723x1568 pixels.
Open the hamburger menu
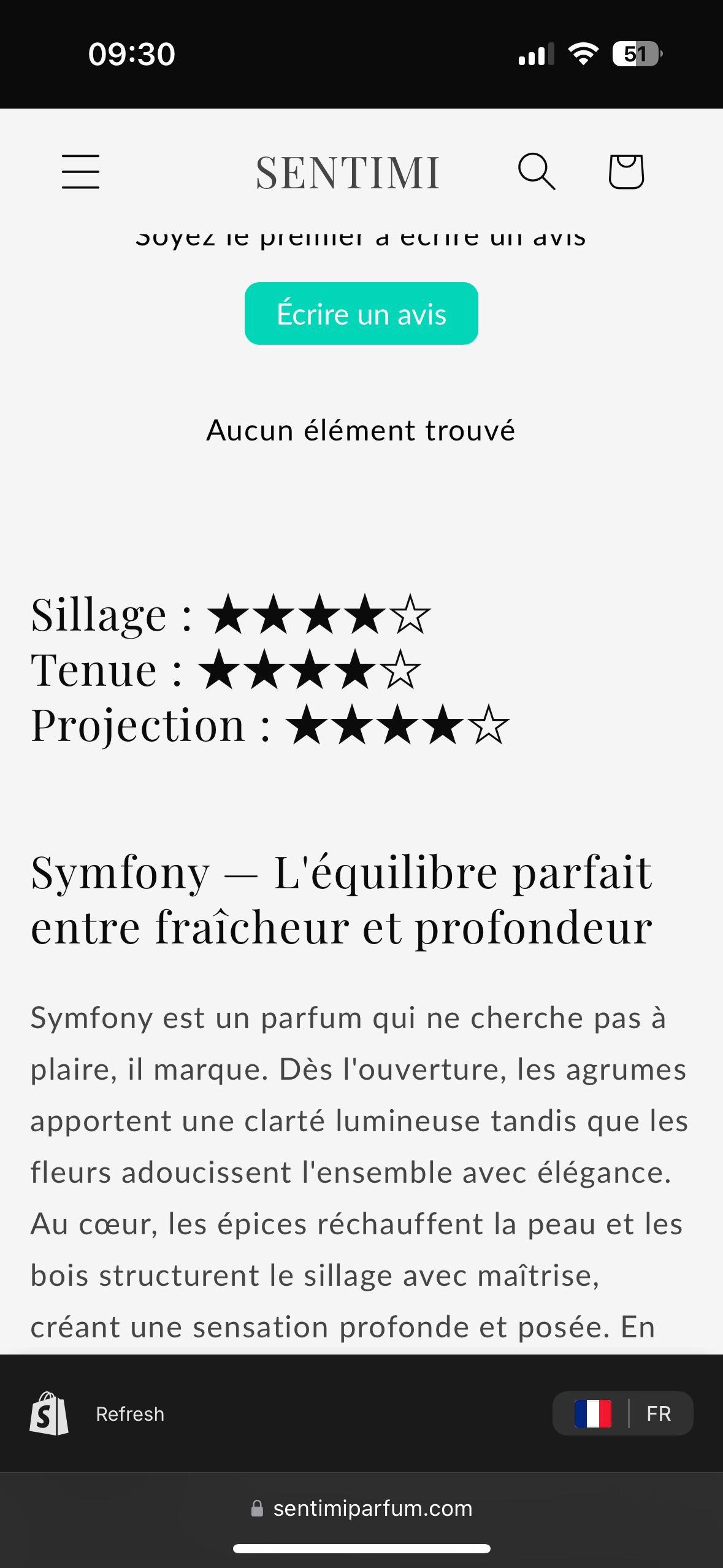(x=80, y=172)
